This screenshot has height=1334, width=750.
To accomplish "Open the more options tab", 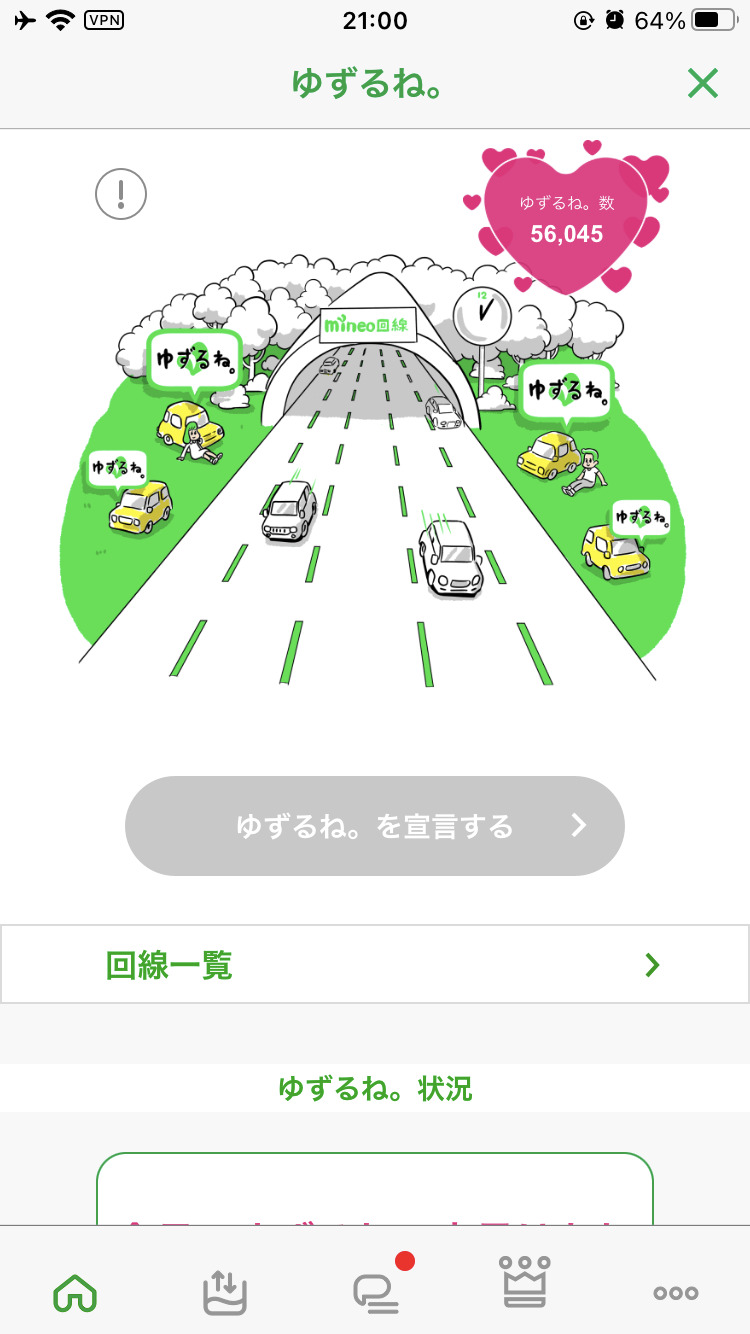I will click(675, 1292).
